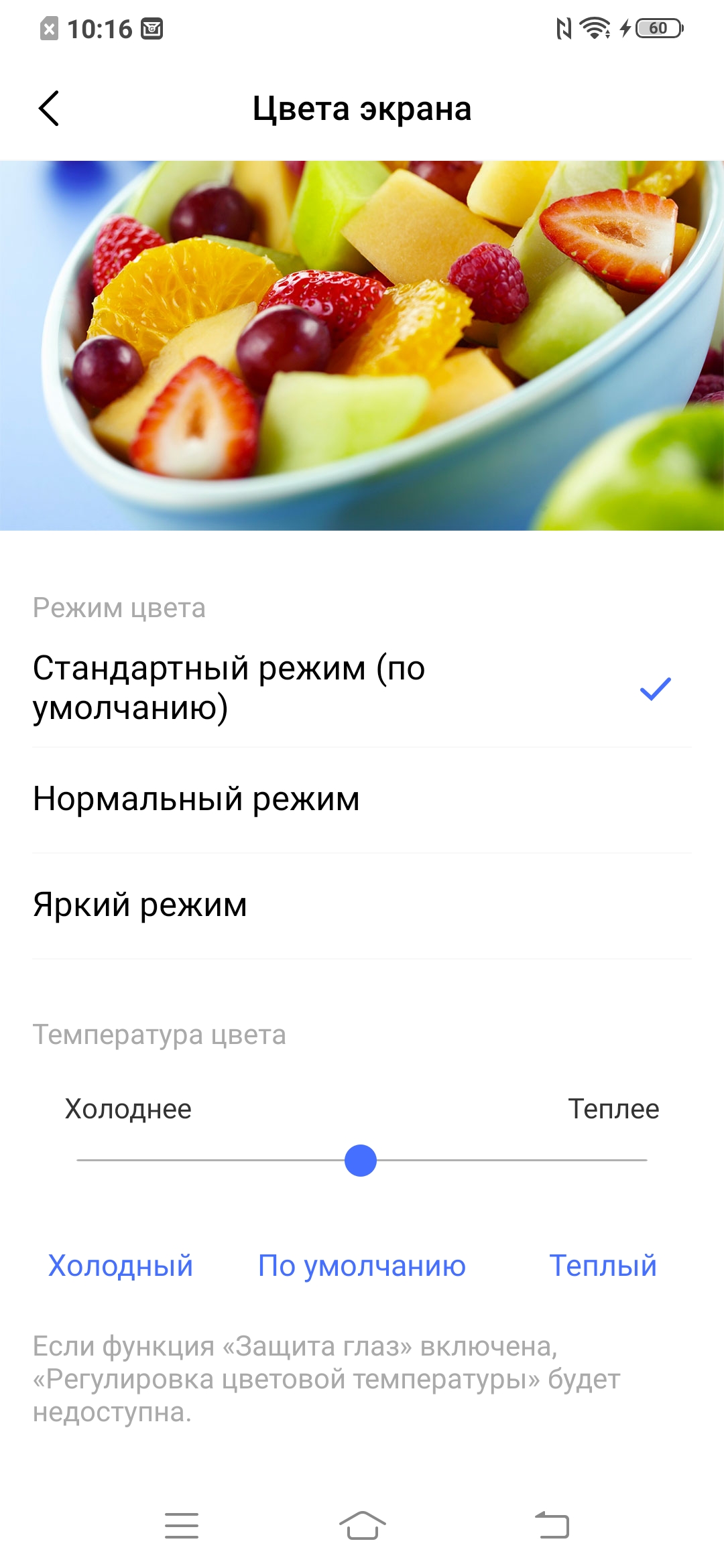Go to the home screen
This screenshot has height=1568, width=724.
point(362,1525)
